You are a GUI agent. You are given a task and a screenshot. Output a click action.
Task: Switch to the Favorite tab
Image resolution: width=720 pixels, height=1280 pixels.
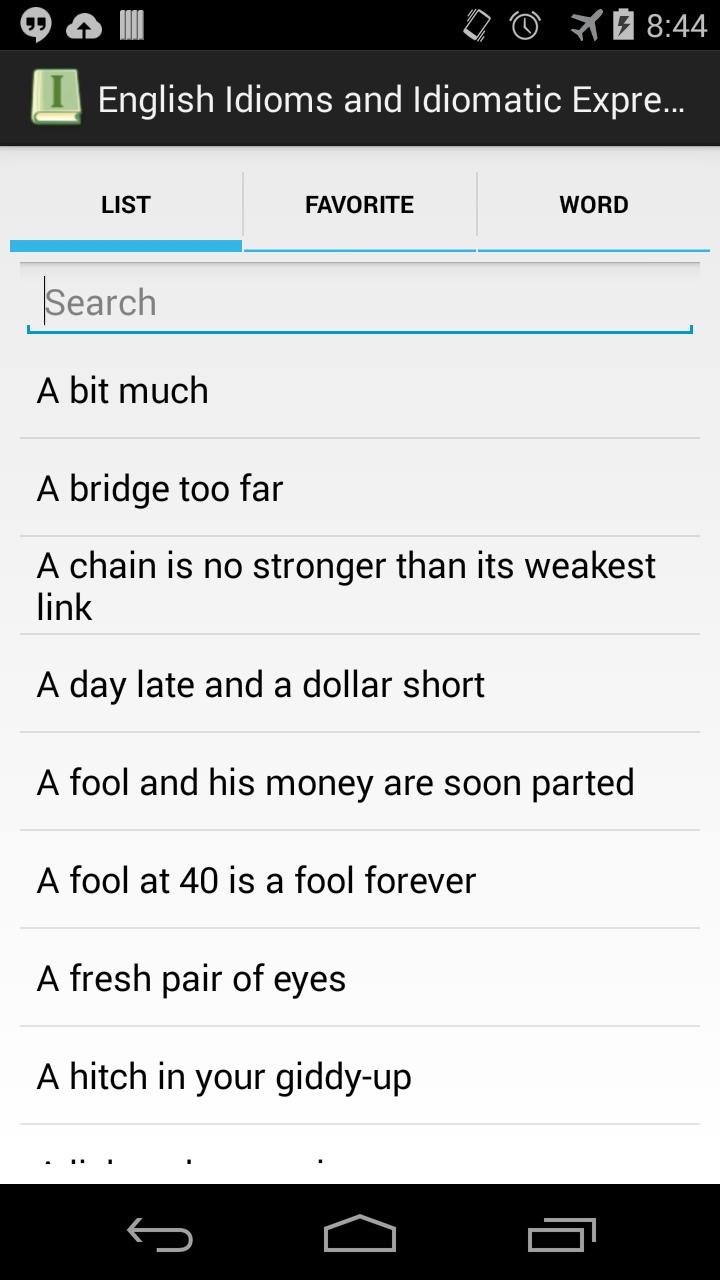click(x=359, y=205)
